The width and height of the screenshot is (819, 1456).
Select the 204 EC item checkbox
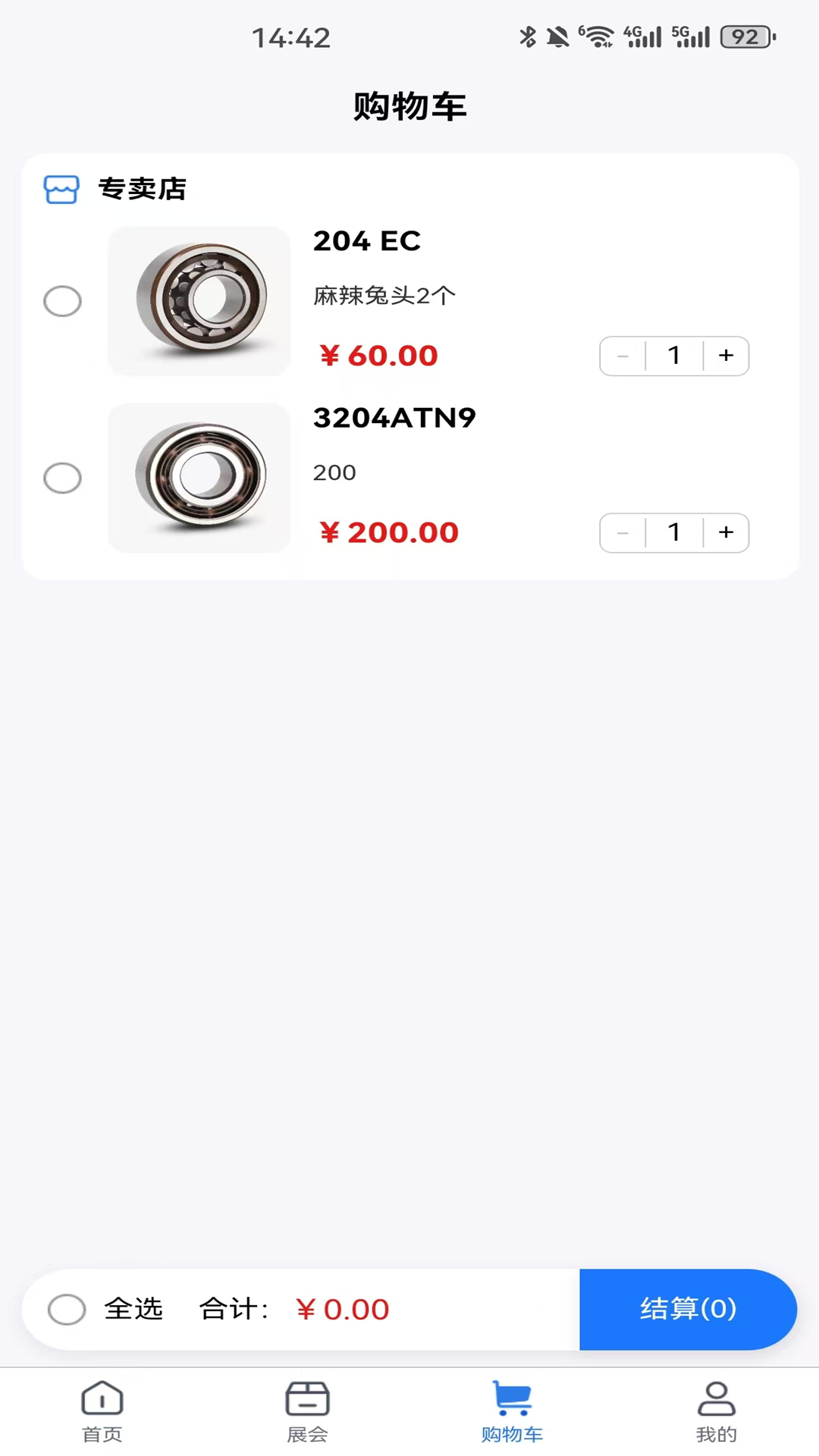(x=62, y=301)
